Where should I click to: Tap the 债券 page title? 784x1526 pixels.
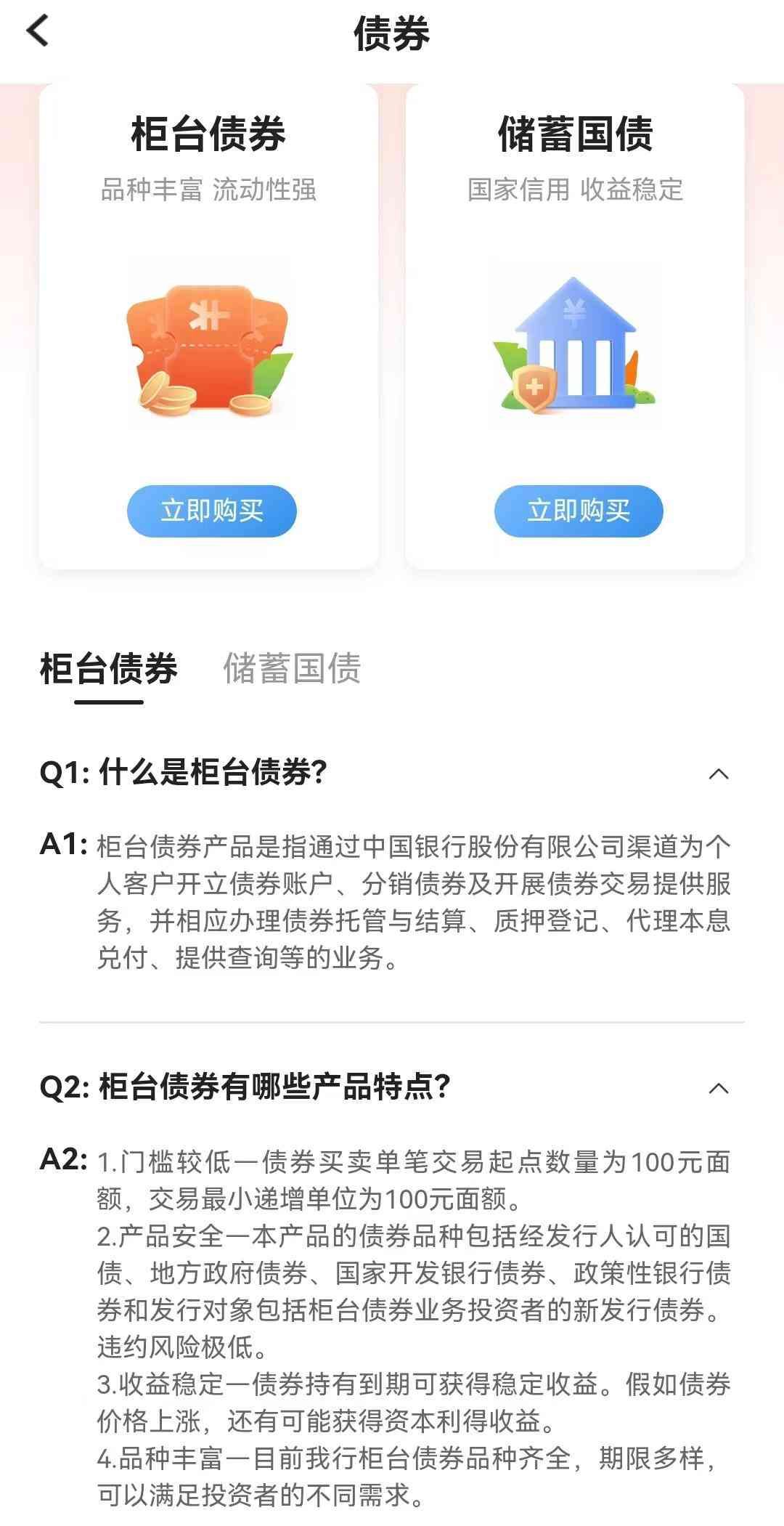tap(392, 31)
